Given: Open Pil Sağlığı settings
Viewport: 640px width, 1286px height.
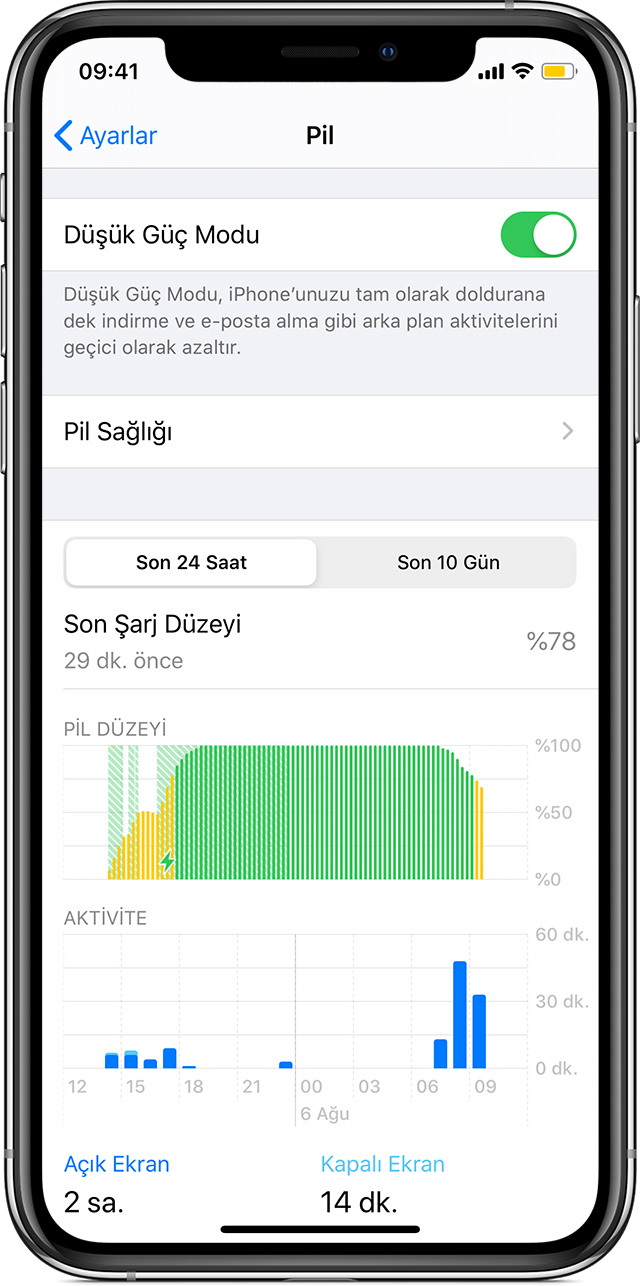Looking at the screenshot, I should point(320,432).
